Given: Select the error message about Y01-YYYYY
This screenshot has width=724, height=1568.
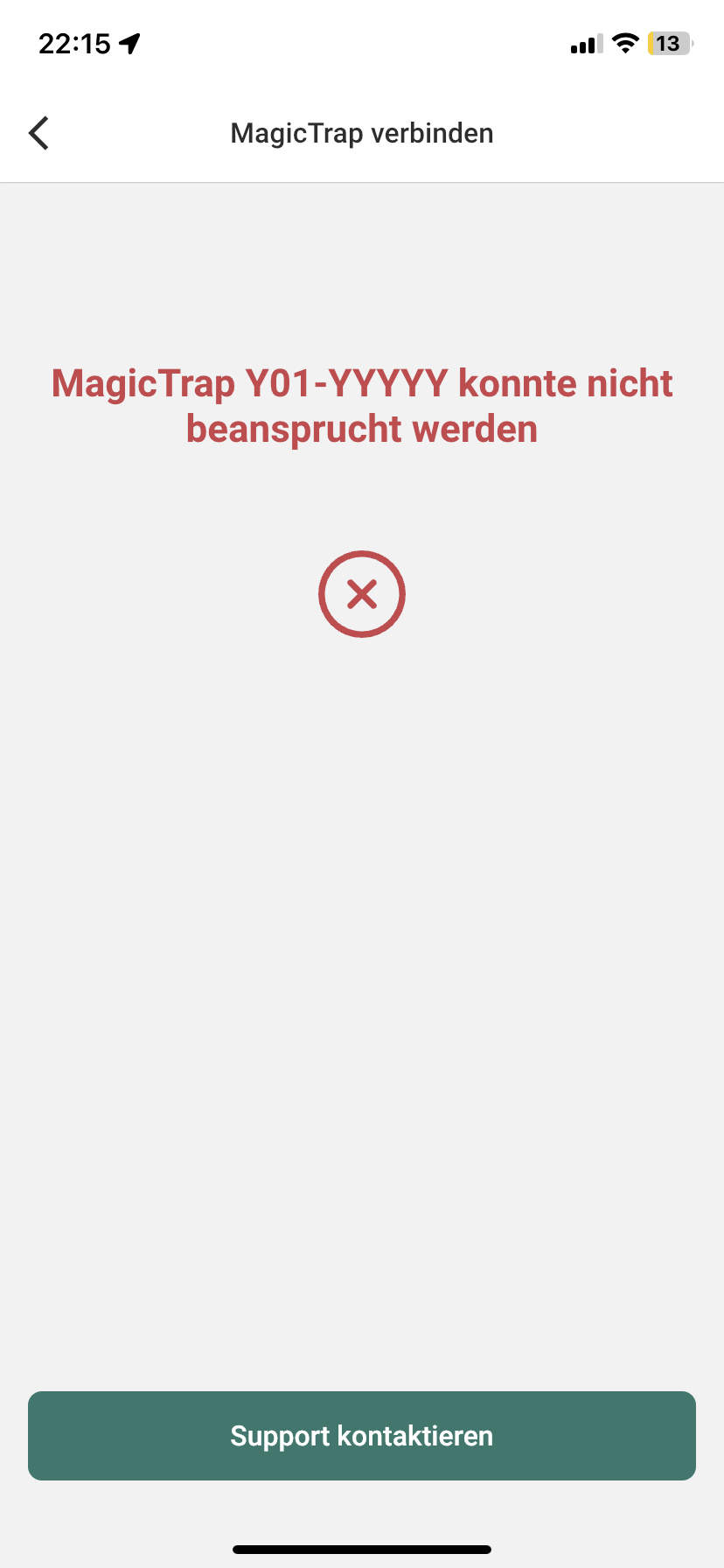Looking at the screenshot, I should tap(361, 405).
